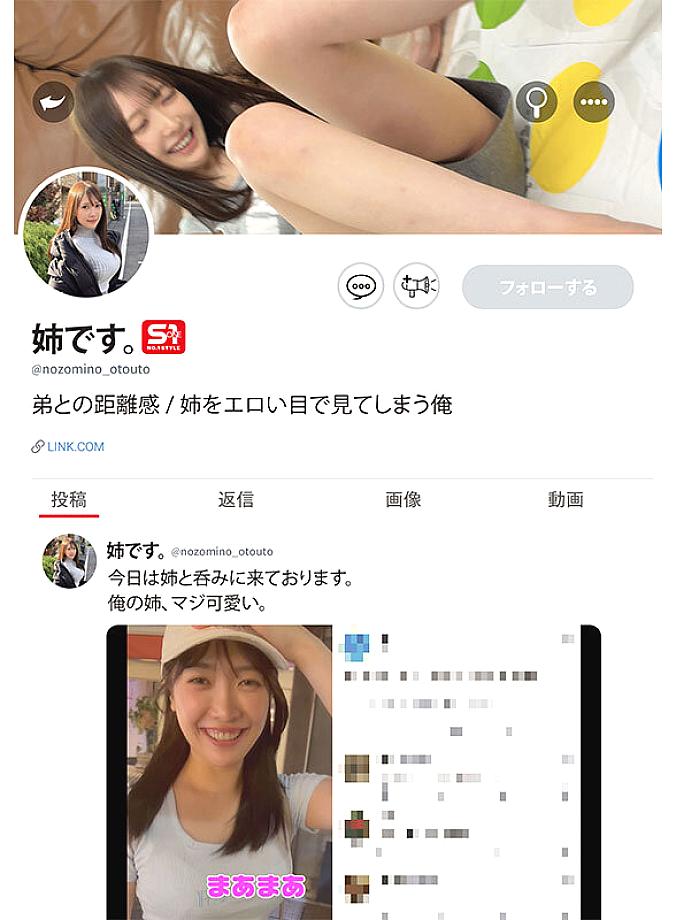Screen dimensions: 676x920
Task: Open the LINK.COM profile link
Action: 75,447
